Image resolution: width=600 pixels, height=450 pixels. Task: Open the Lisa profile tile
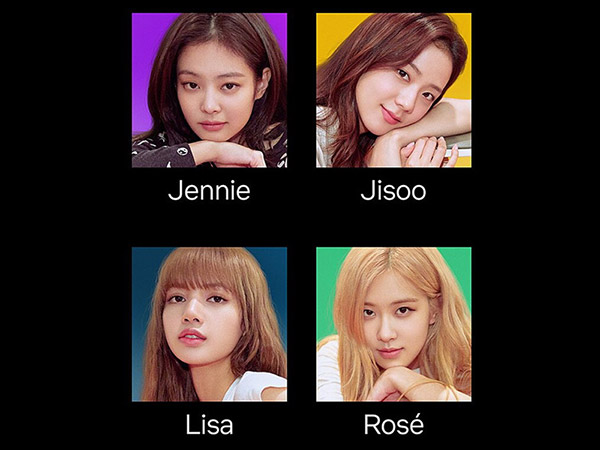click(209, 324)
